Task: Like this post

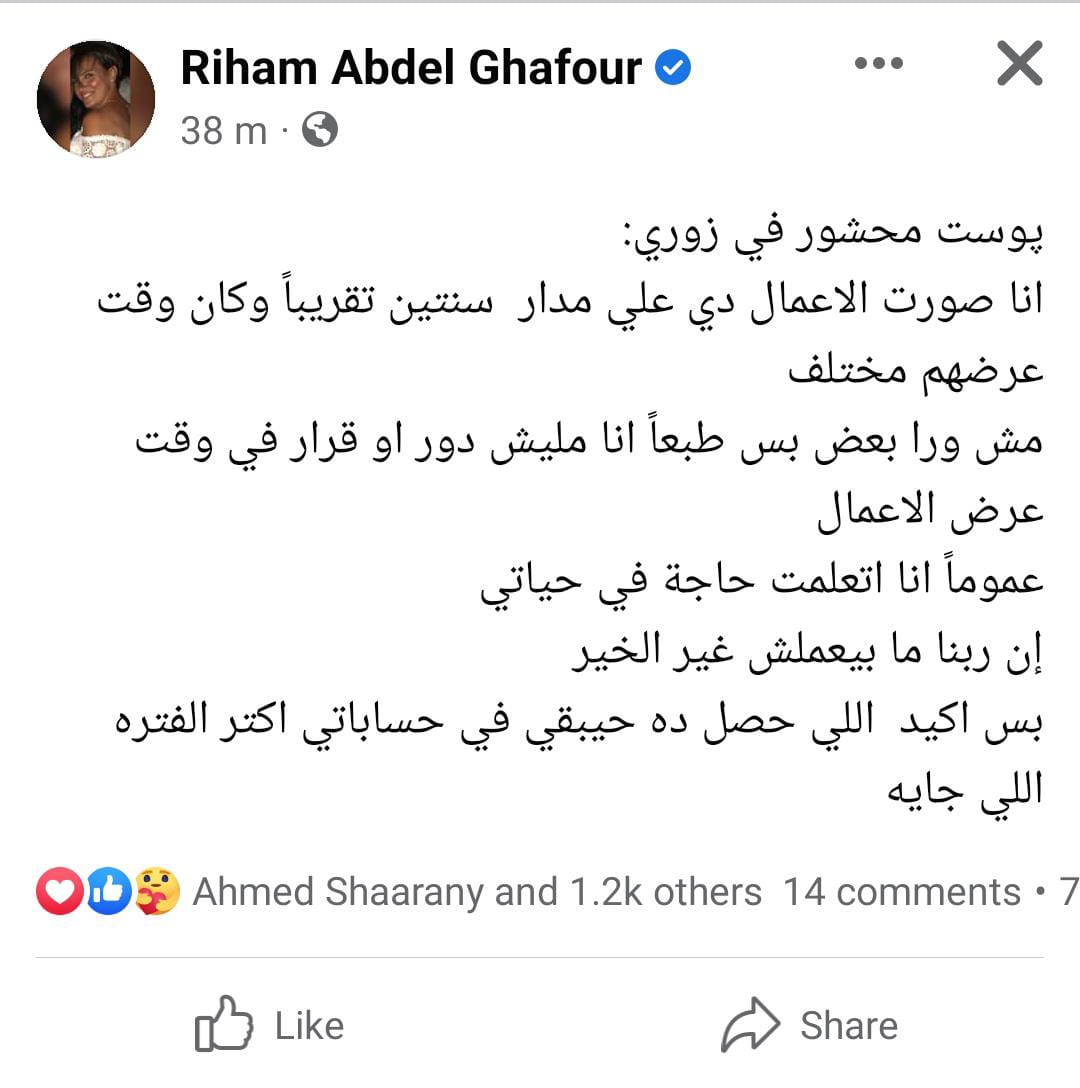Action: (x=271, y=1025)
